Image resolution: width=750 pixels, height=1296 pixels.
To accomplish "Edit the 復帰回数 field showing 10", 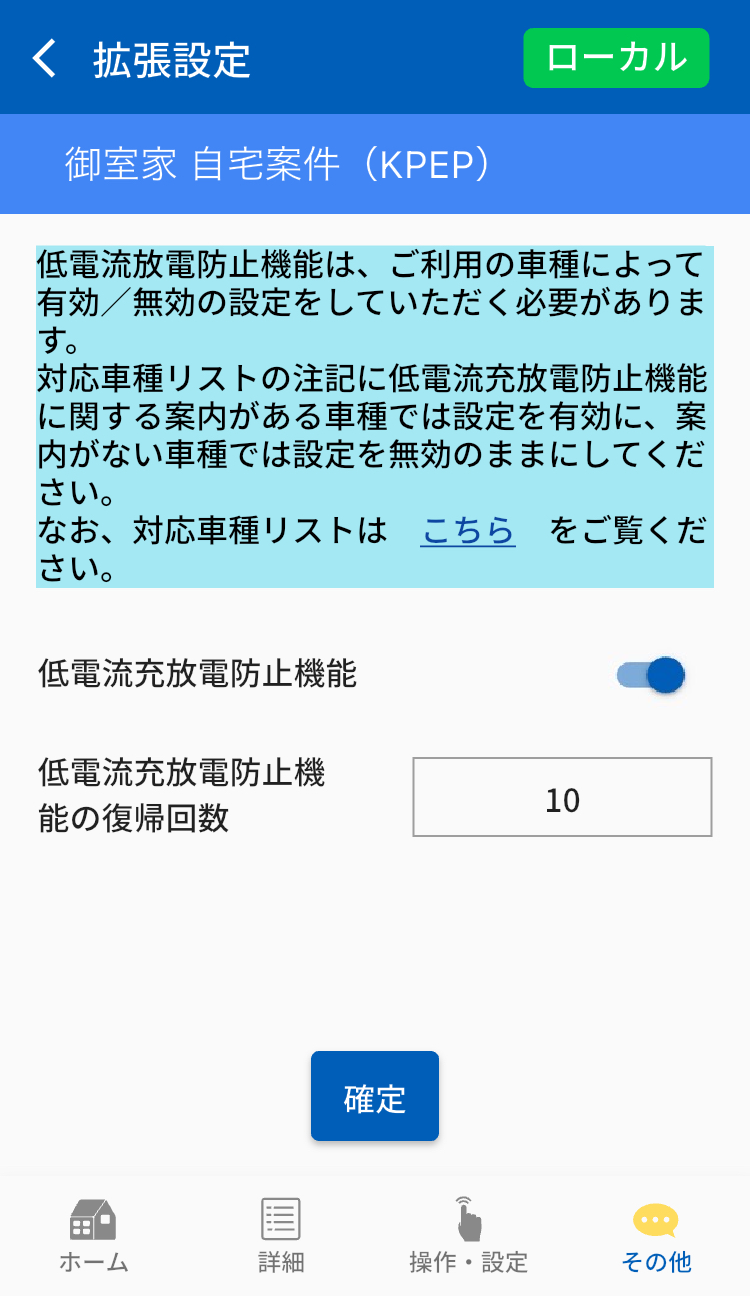I will tap(562, 797).
